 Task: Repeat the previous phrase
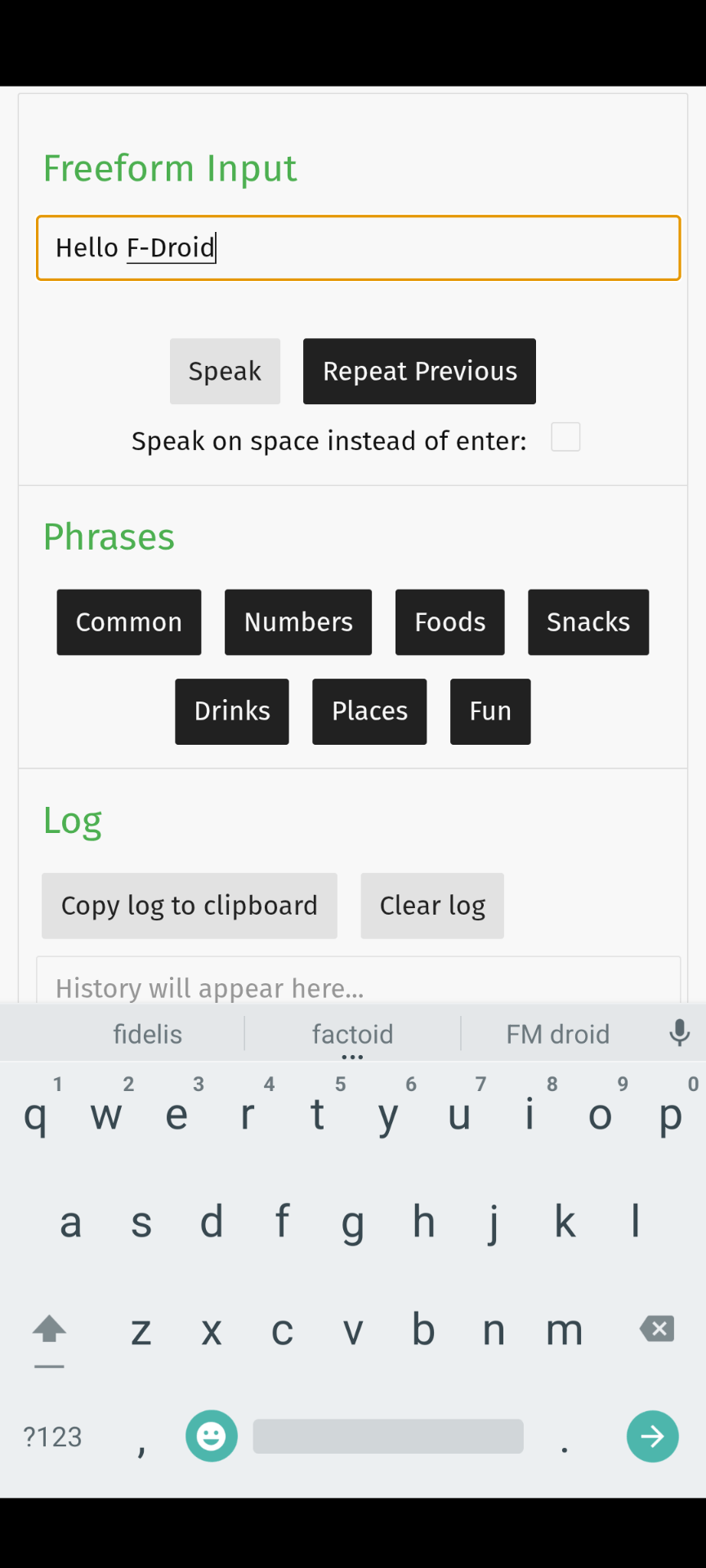[x=419, y=372]
